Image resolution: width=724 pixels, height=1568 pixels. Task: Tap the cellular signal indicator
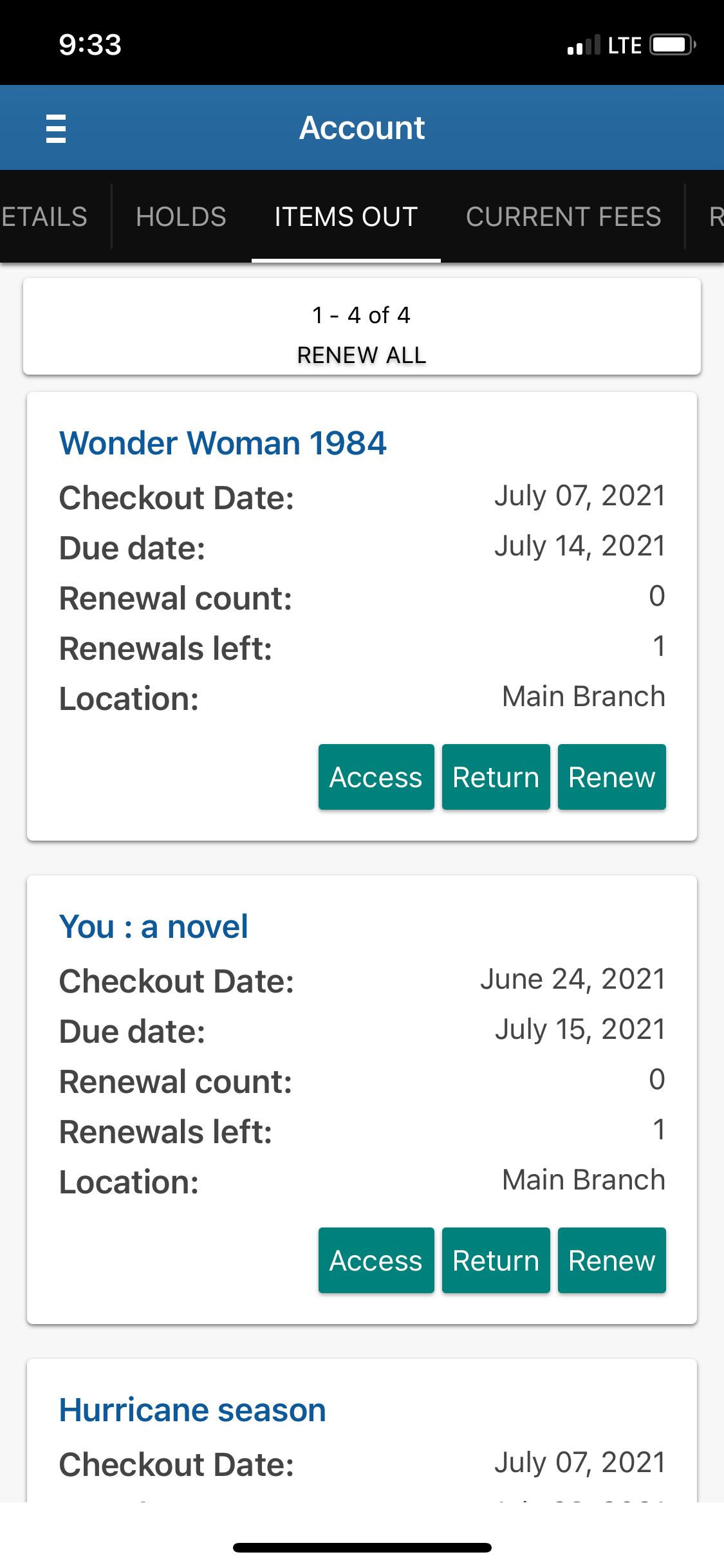pos(582,44)
